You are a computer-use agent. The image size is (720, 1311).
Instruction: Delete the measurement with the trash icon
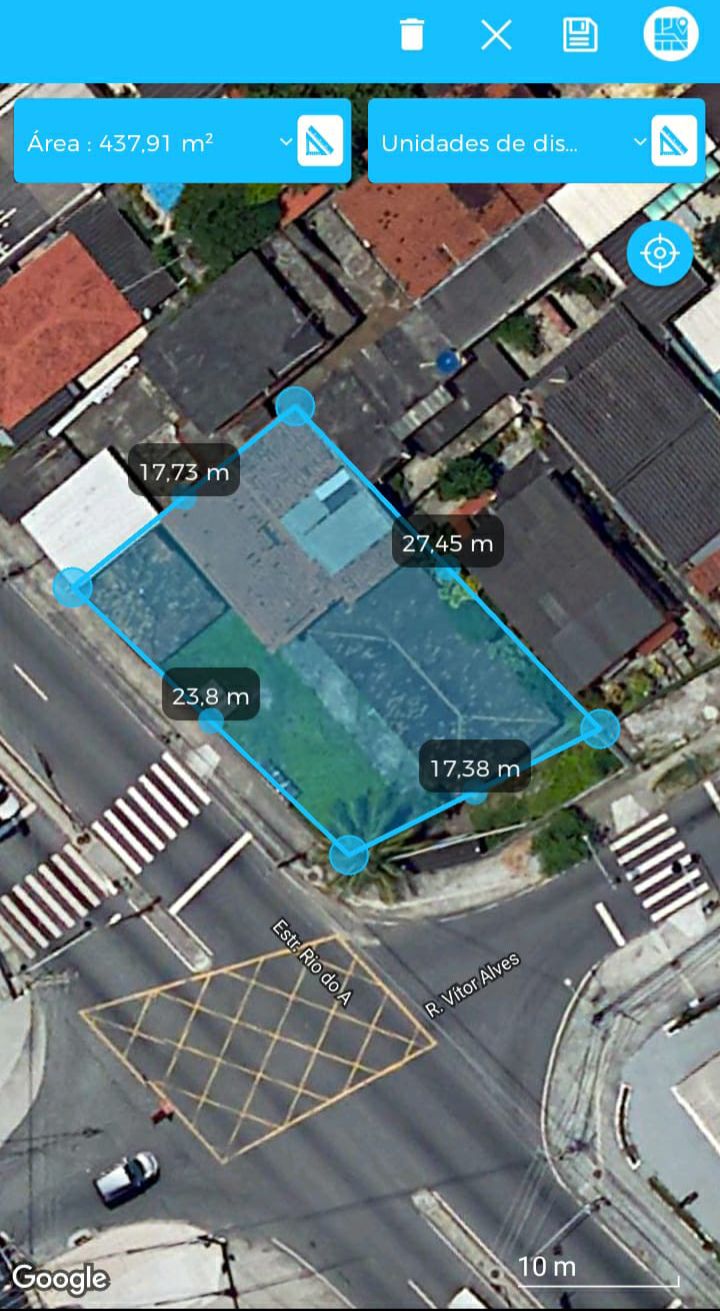click(412, 35)
